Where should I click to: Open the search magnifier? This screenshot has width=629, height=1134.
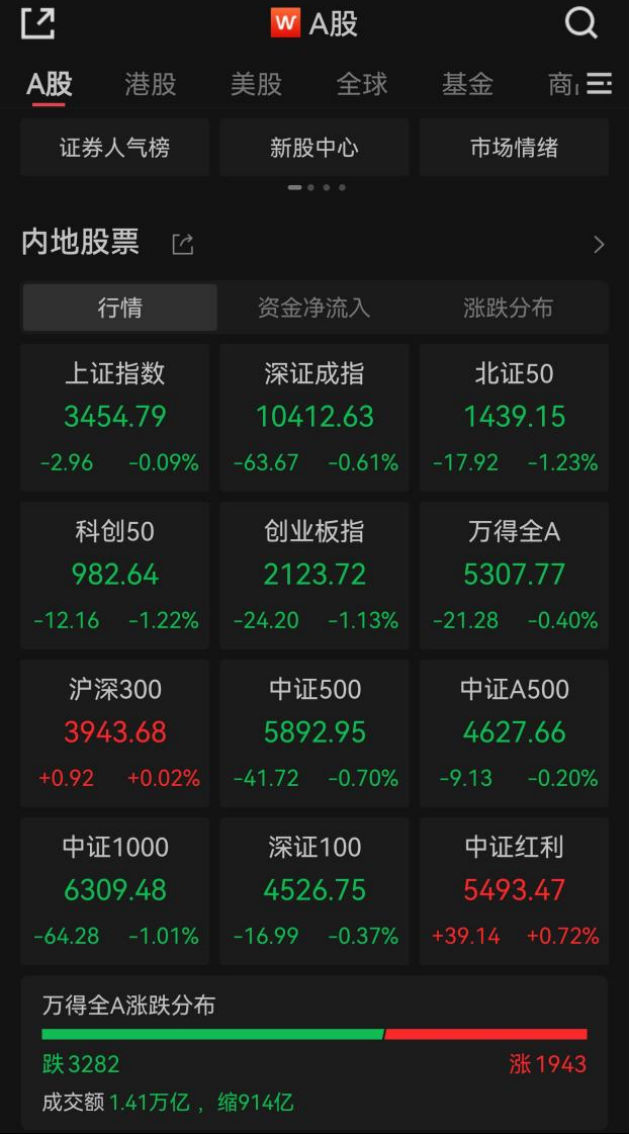[581, 23]
